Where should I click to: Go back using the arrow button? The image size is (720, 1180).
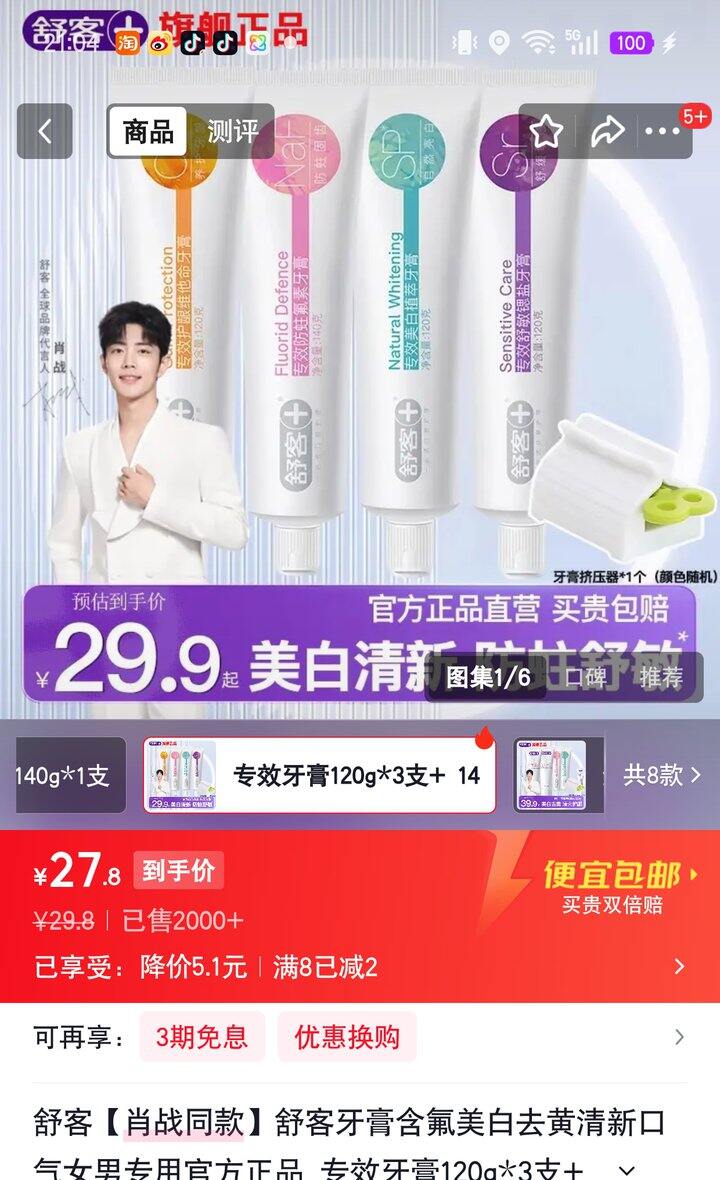tap(44, 132)
